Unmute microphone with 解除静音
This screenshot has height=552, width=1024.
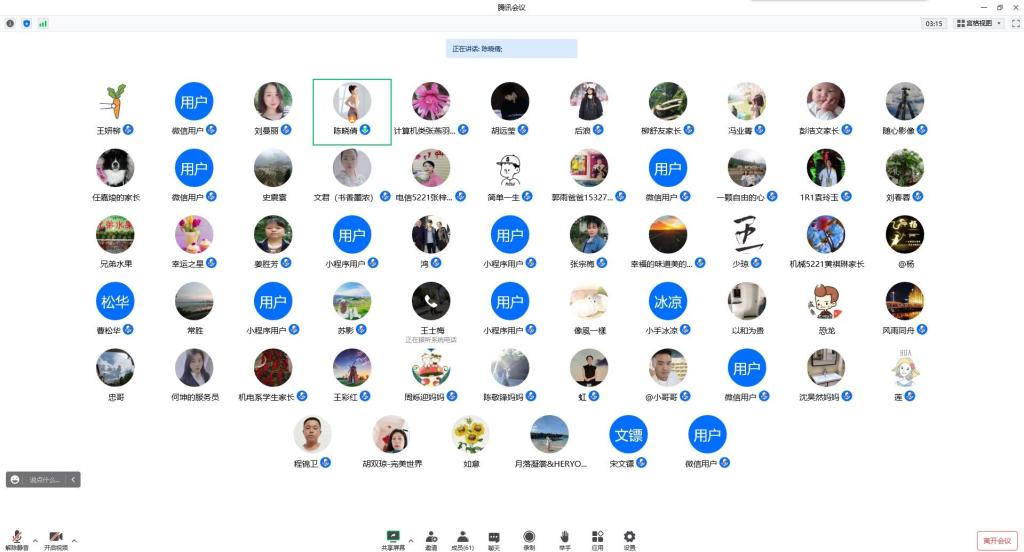[17, 538]
